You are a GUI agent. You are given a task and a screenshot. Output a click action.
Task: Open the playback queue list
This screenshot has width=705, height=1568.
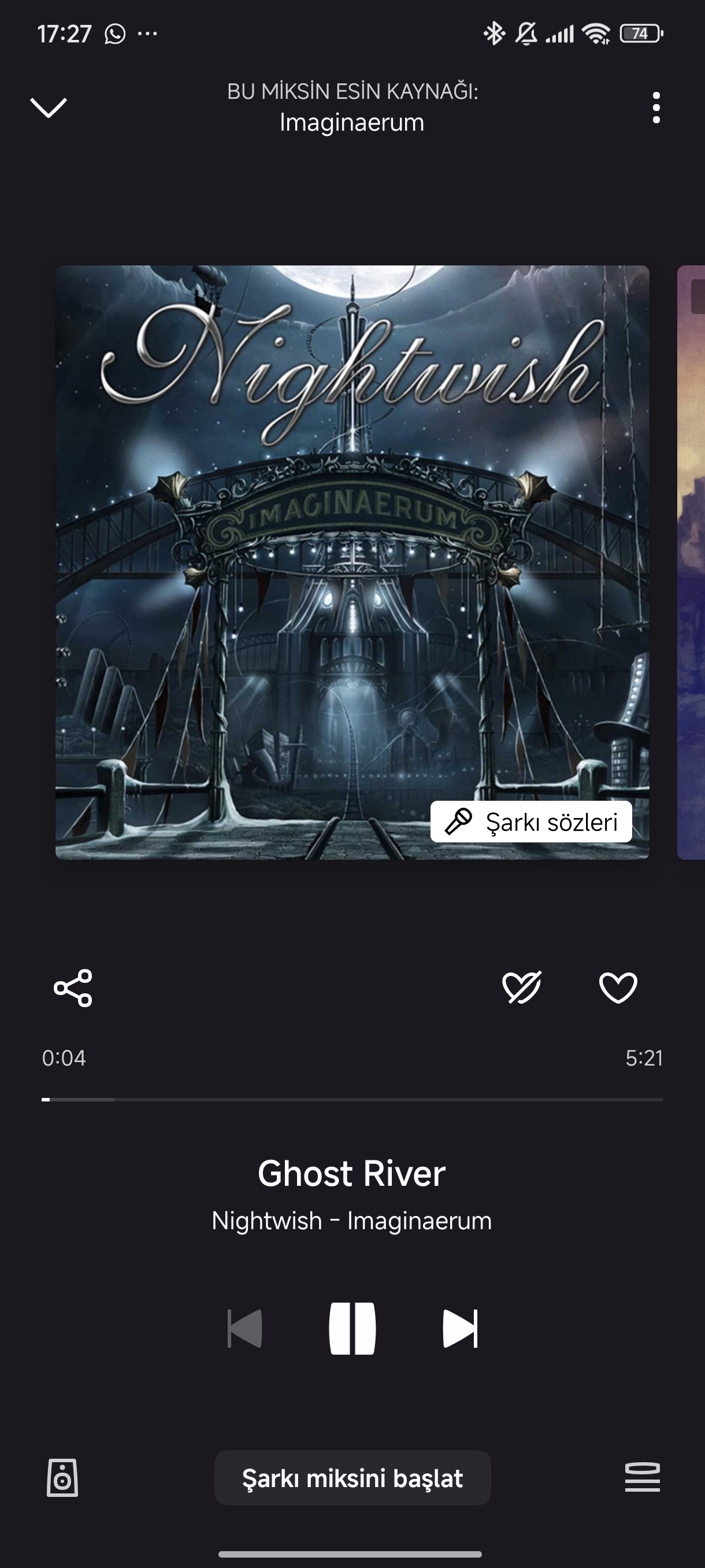pos(643,1477)
